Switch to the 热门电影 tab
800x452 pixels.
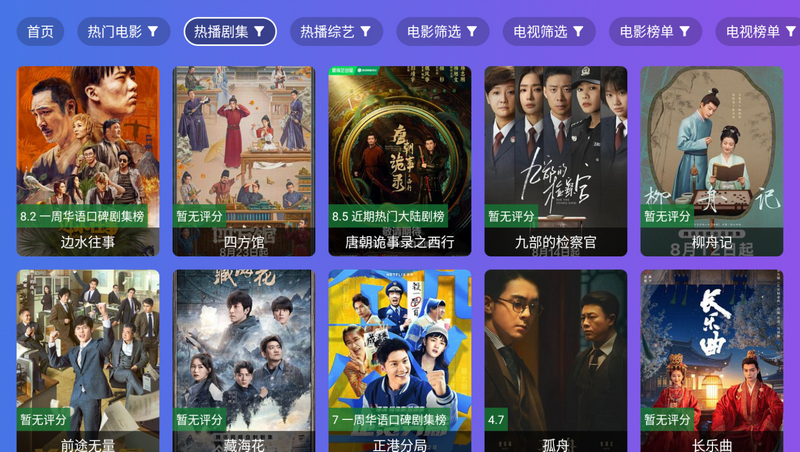(123, 32)
